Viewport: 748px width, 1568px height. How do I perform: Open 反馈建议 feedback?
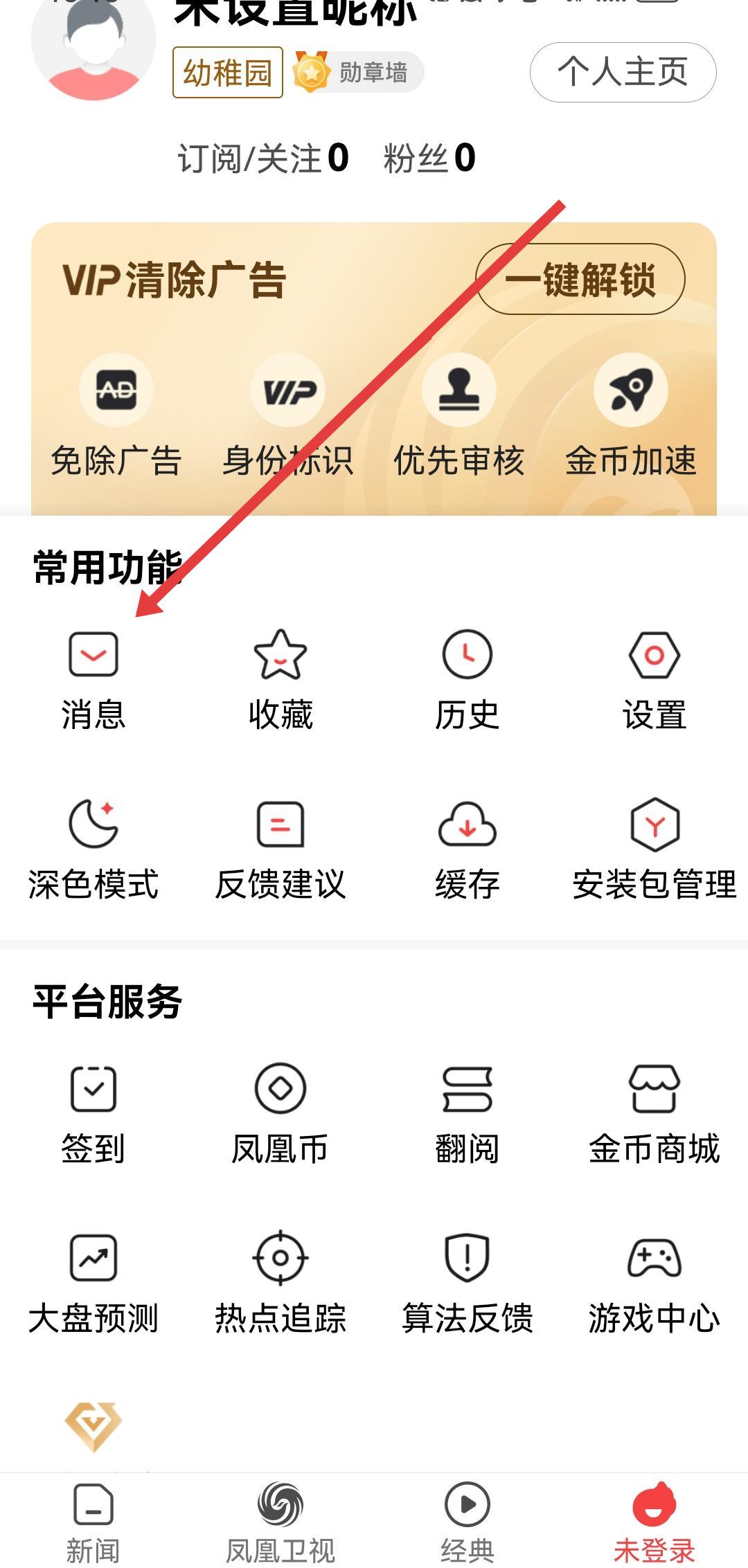(280, 849)
